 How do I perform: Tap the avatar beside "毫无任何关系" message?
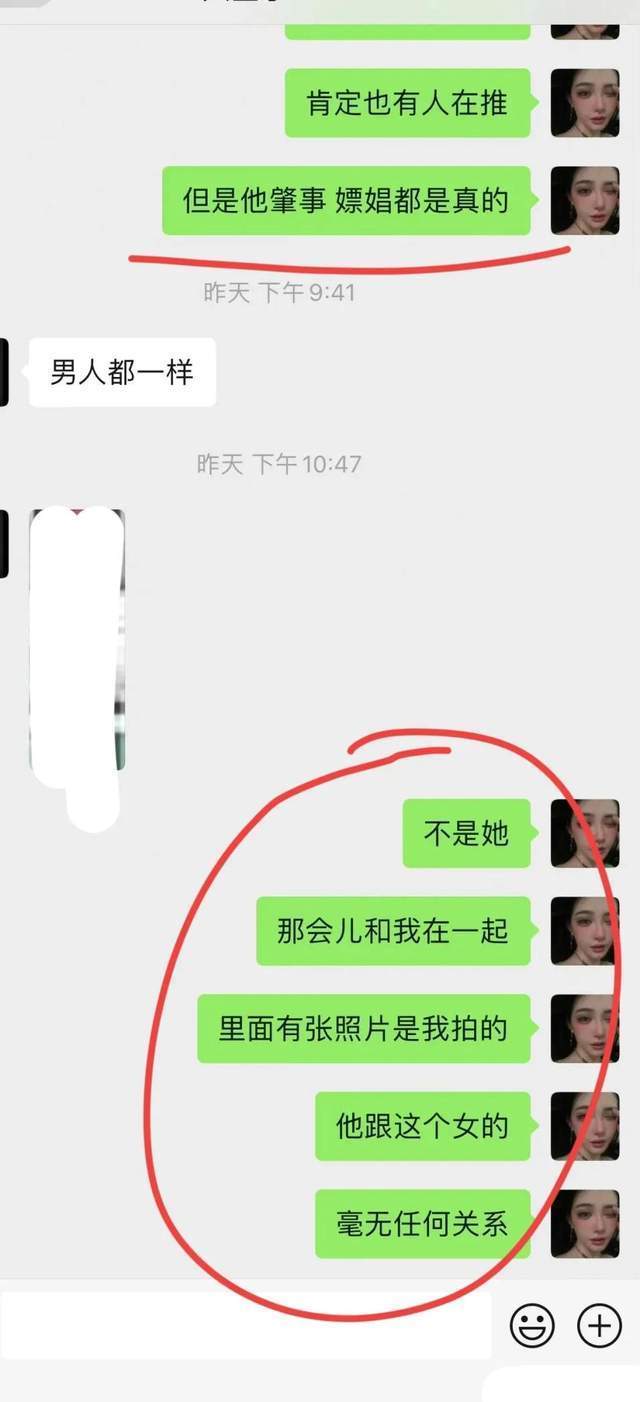click(585, 1223)
